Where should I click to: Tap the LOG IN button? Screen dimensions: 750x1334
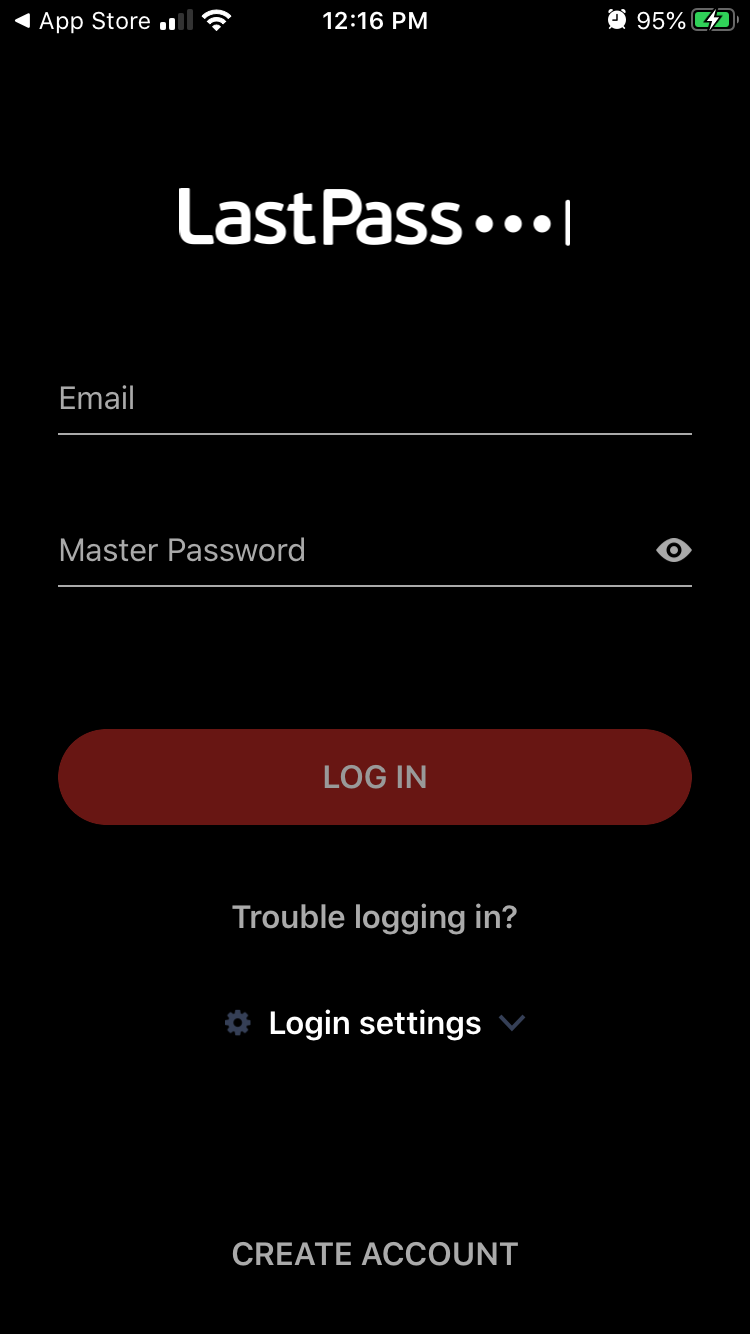(375, 777)
